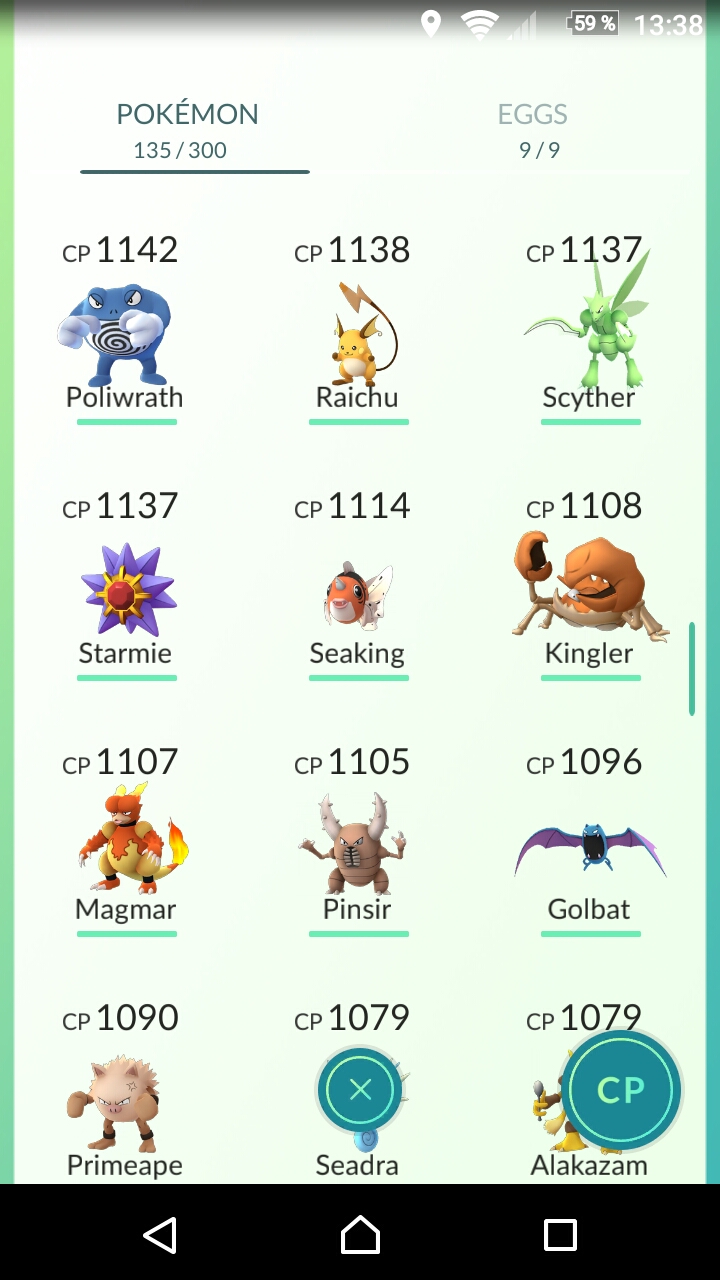Screen dimensions: 720x1280
Task: Select the Pokémon tab
Action: tap(187, 131)
